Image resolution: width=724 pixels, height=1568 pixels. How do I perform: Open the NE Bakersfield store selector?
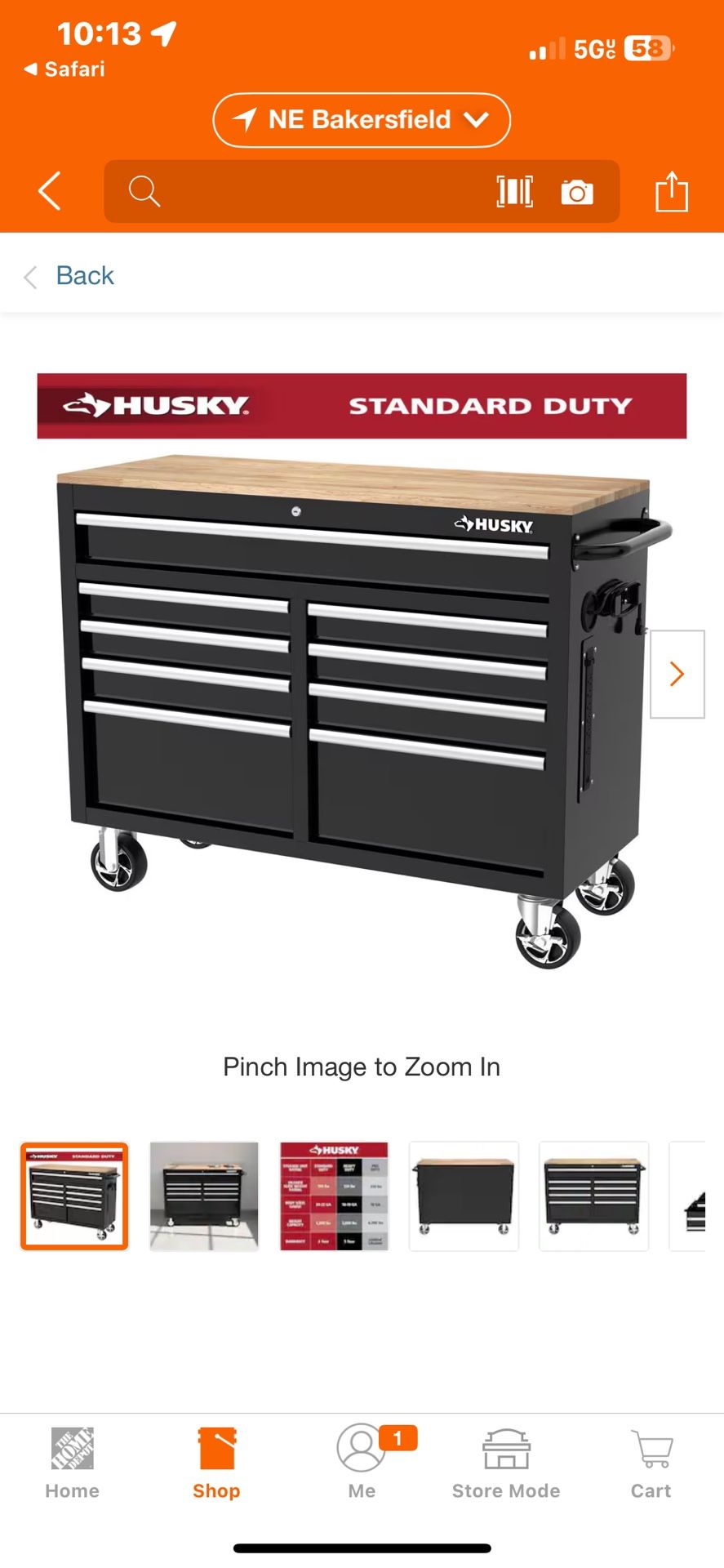click(362, 119)
